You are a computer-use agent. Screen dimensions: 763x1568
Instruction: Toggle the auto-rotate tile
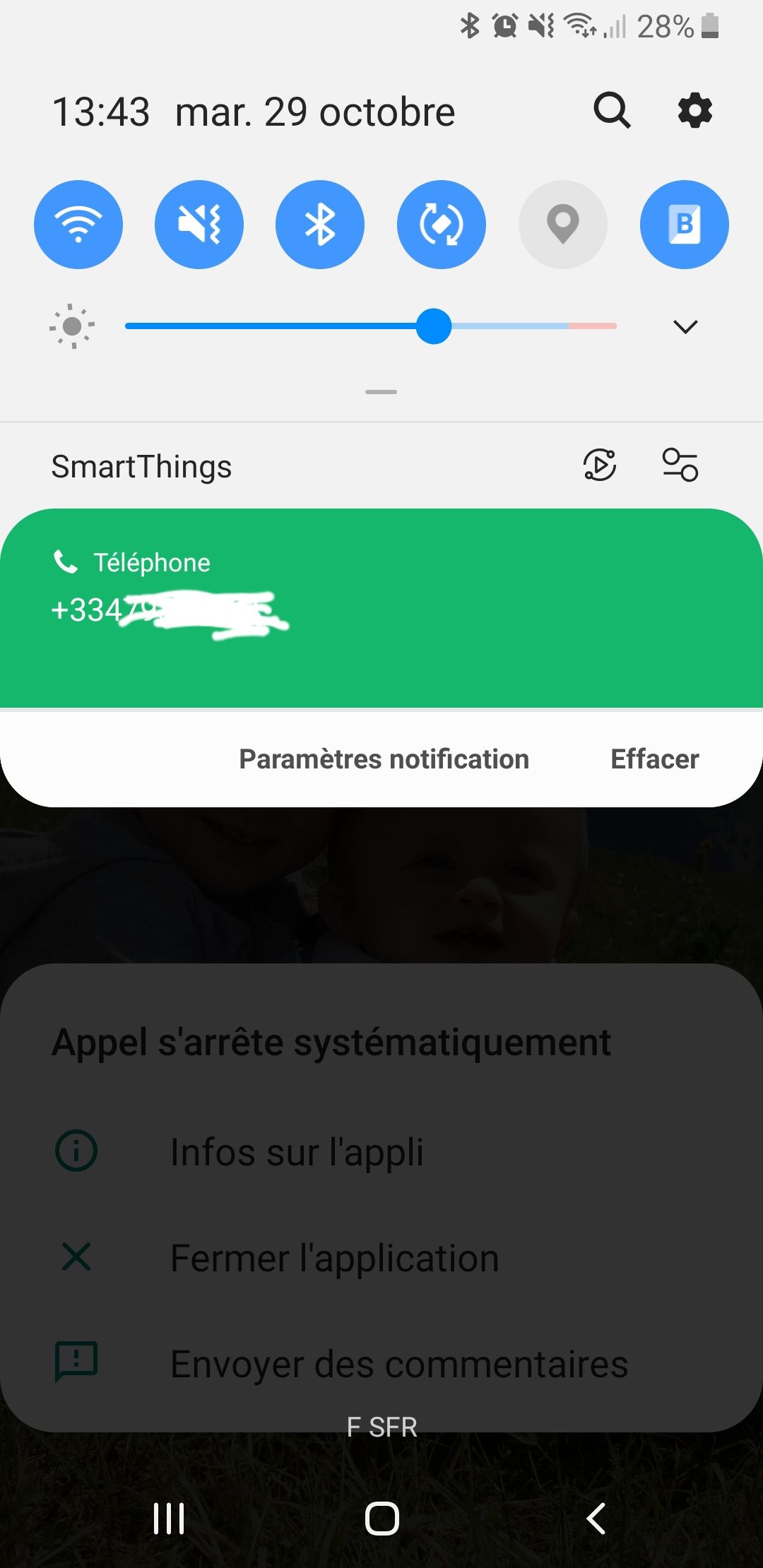pos(442,225)
